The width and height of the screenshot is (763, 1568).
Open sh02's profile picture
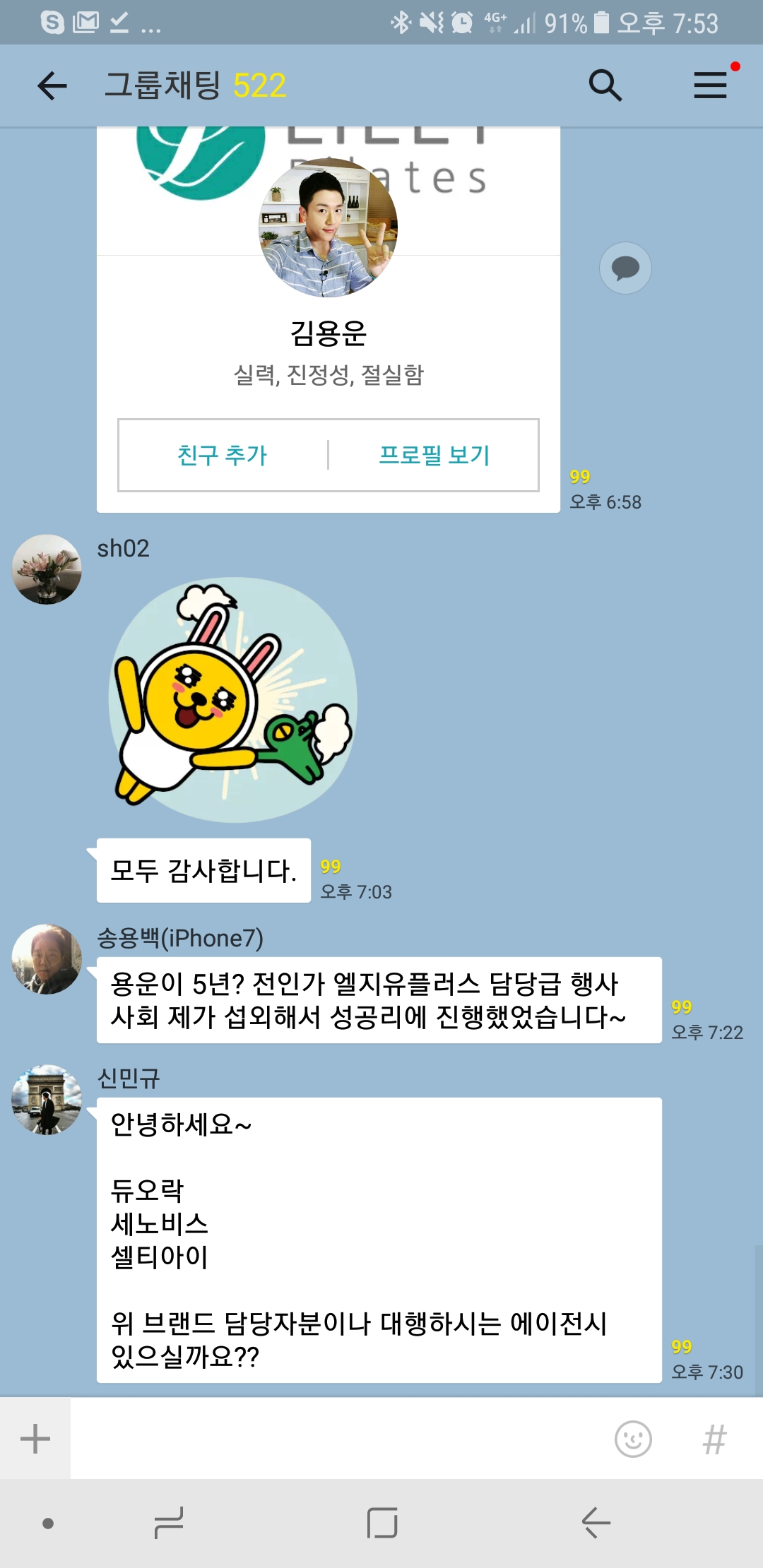[x=47, y=569]
